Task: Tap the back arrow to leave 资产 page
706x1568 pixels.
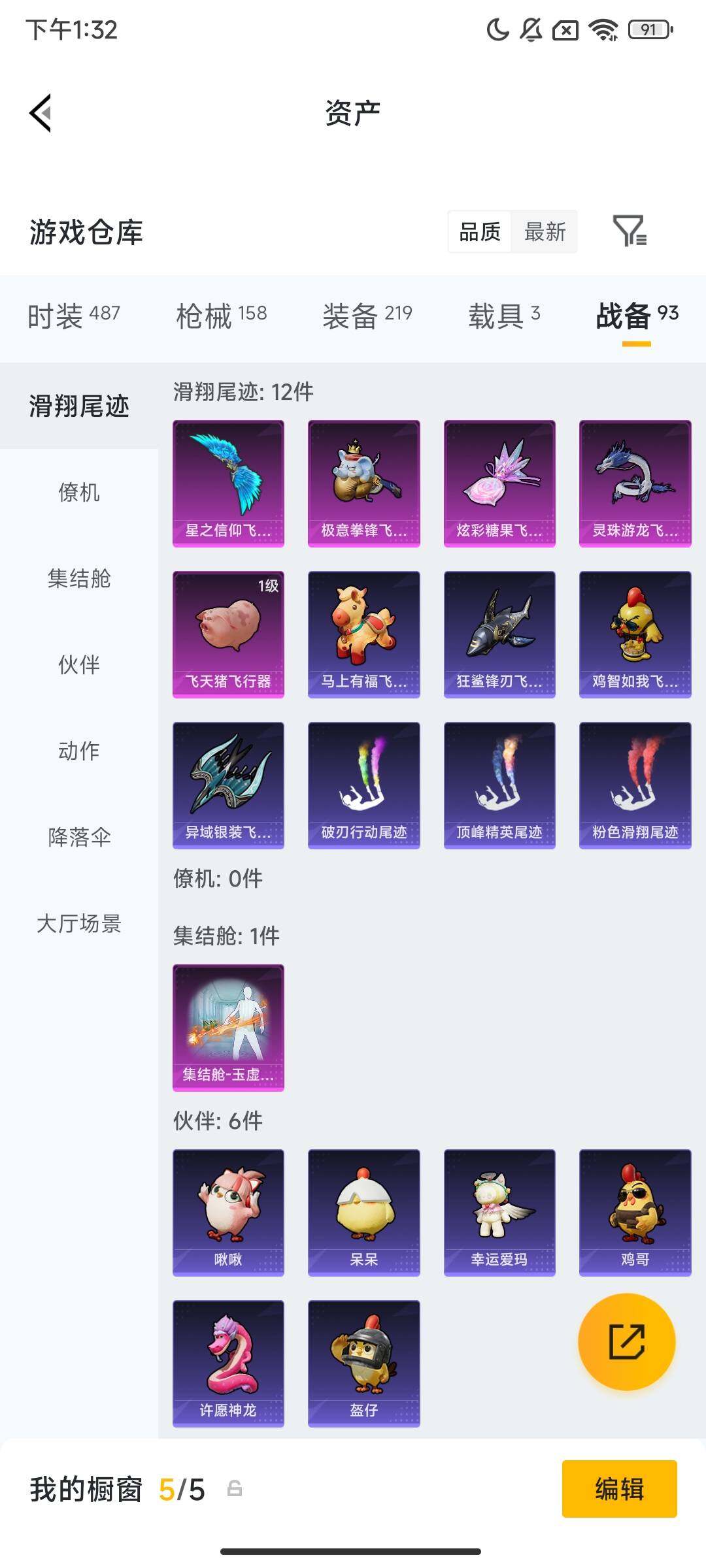Action: pos(41,112)
